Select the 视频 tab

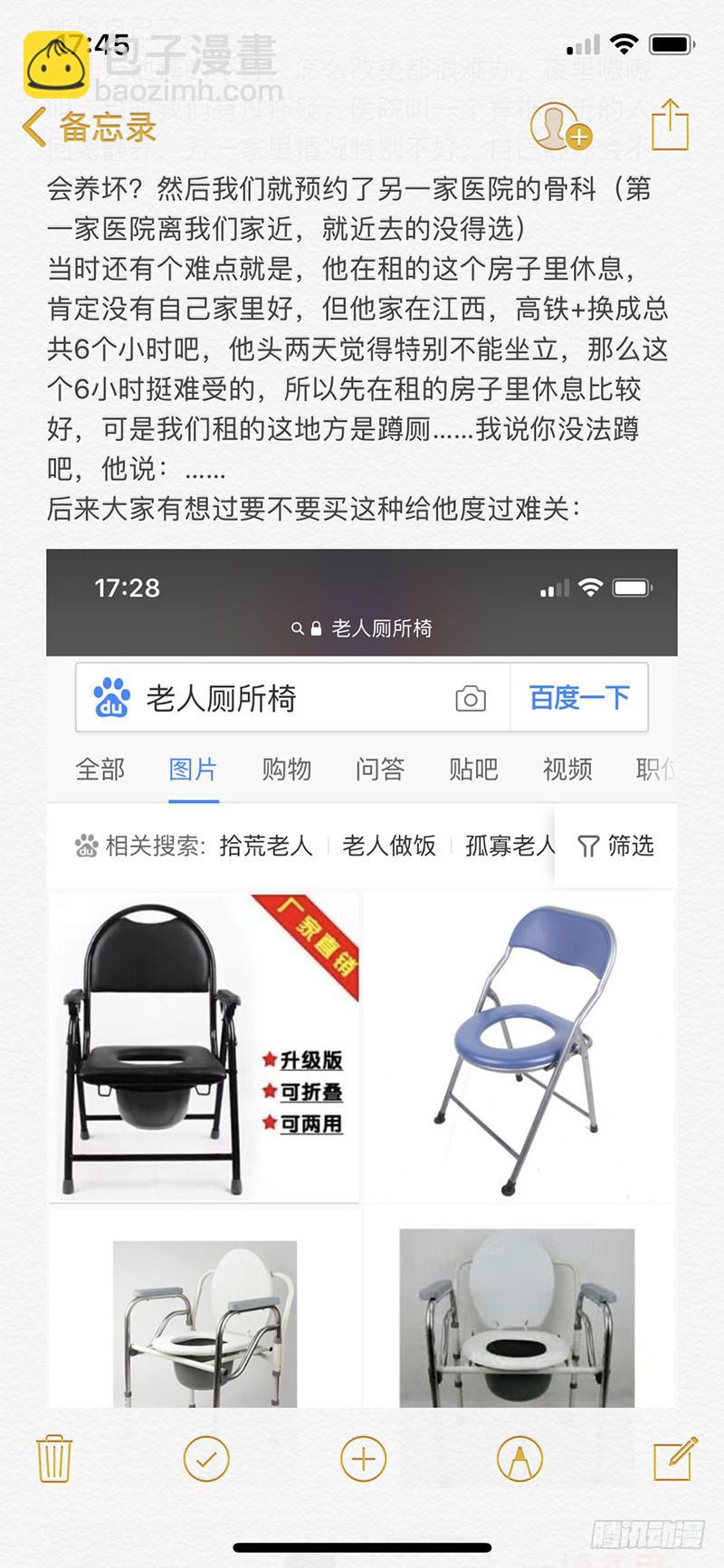click(x=567, y=770)
